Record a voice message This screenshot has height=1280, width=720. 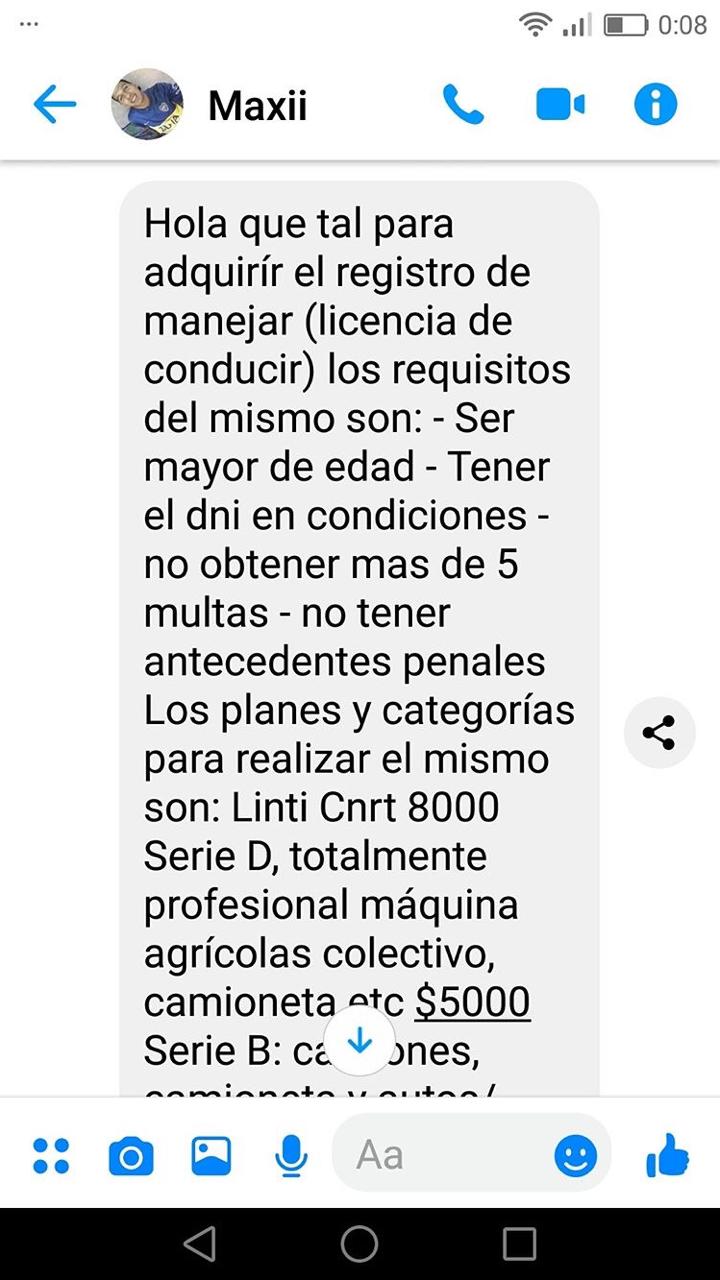(x=291, y=1156)
